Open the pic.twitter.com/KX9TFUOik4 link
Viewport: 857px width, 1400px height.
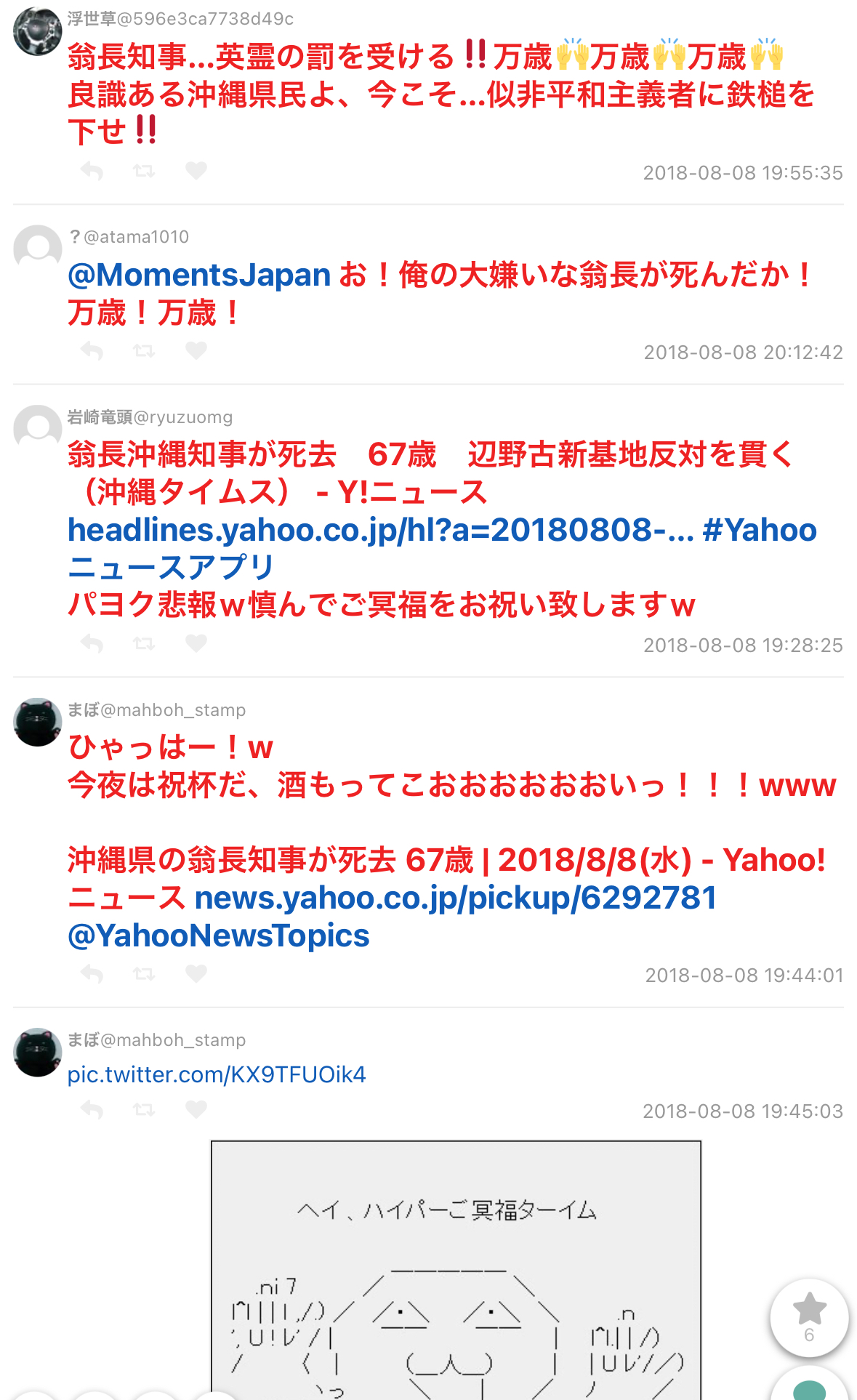coord(217,1074)
